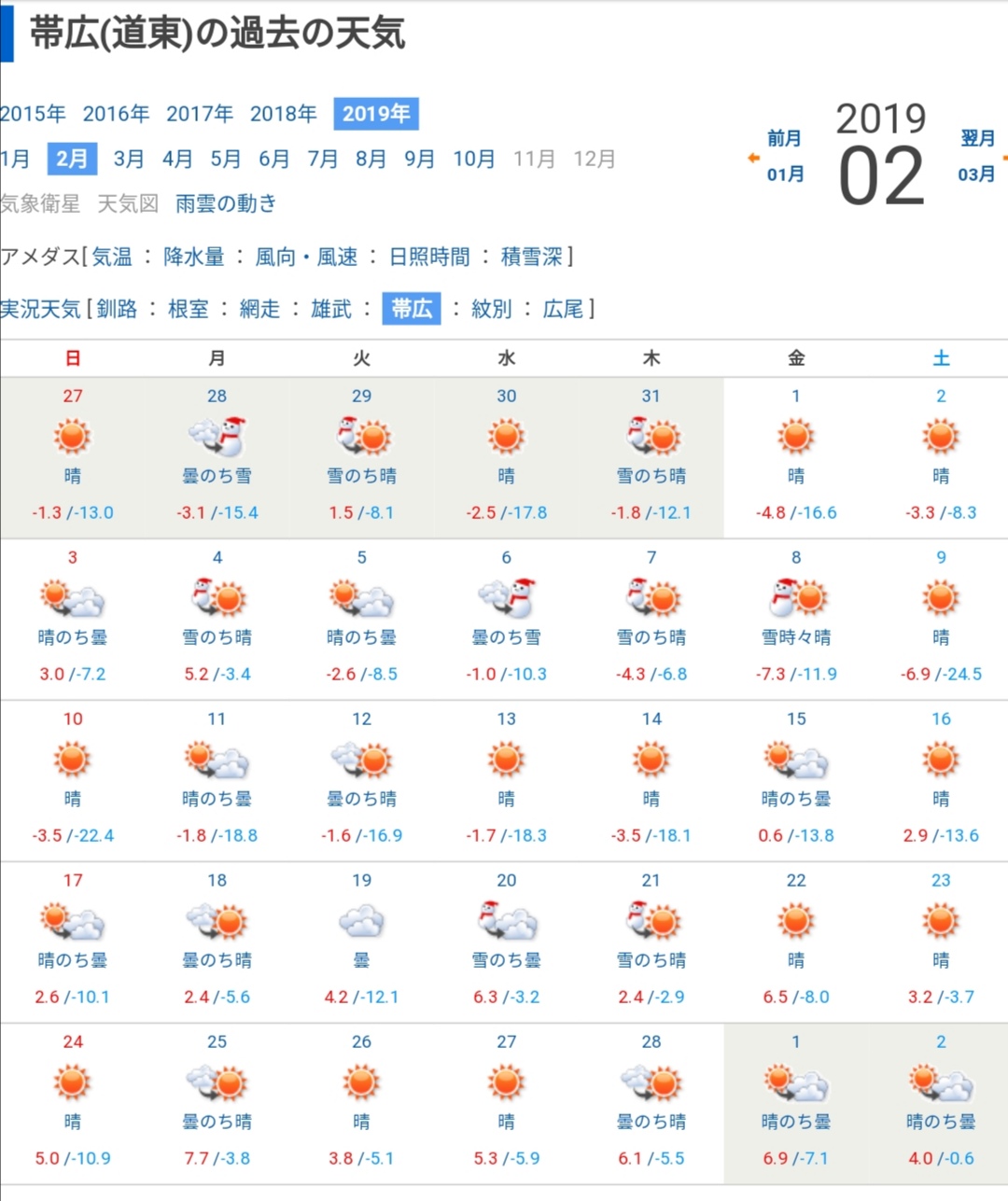View 広尾 actual weather
Screen dimensions: 1008x1201
coord(563,309)
